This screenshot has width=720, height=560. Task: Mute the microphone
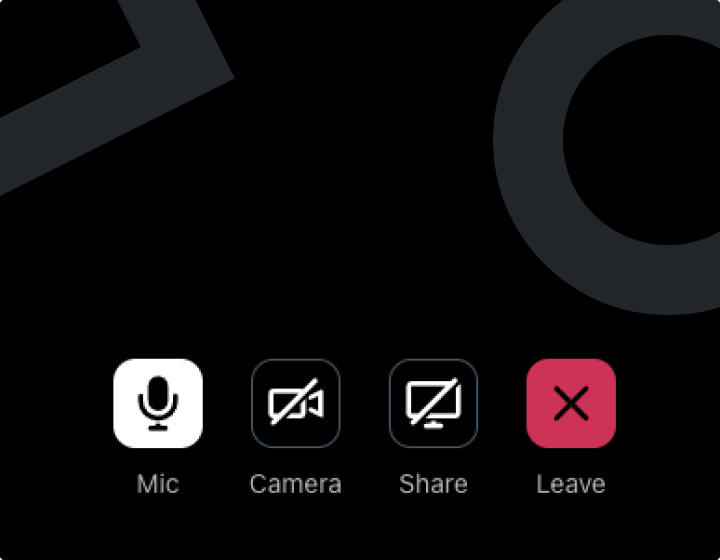pyautogui.click(x=158, y=403)
